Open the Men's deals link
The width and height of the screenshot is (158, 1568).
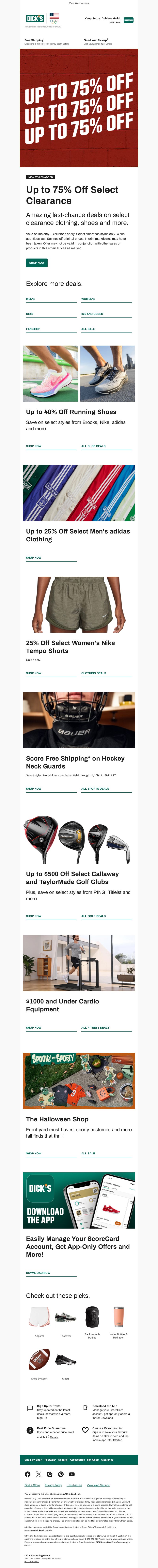30,299
